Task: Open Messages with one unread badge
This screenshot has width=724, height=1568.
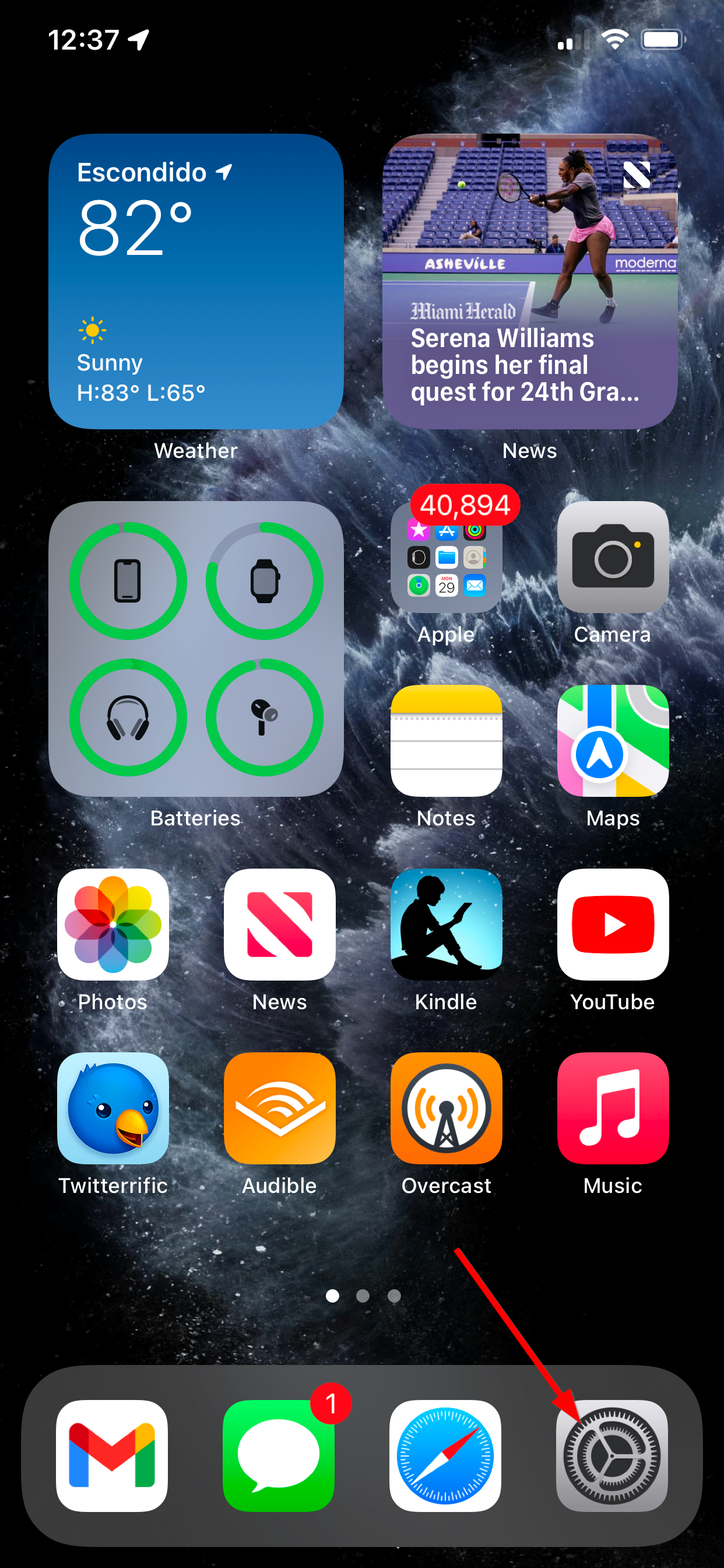Action: [279, 1455]
